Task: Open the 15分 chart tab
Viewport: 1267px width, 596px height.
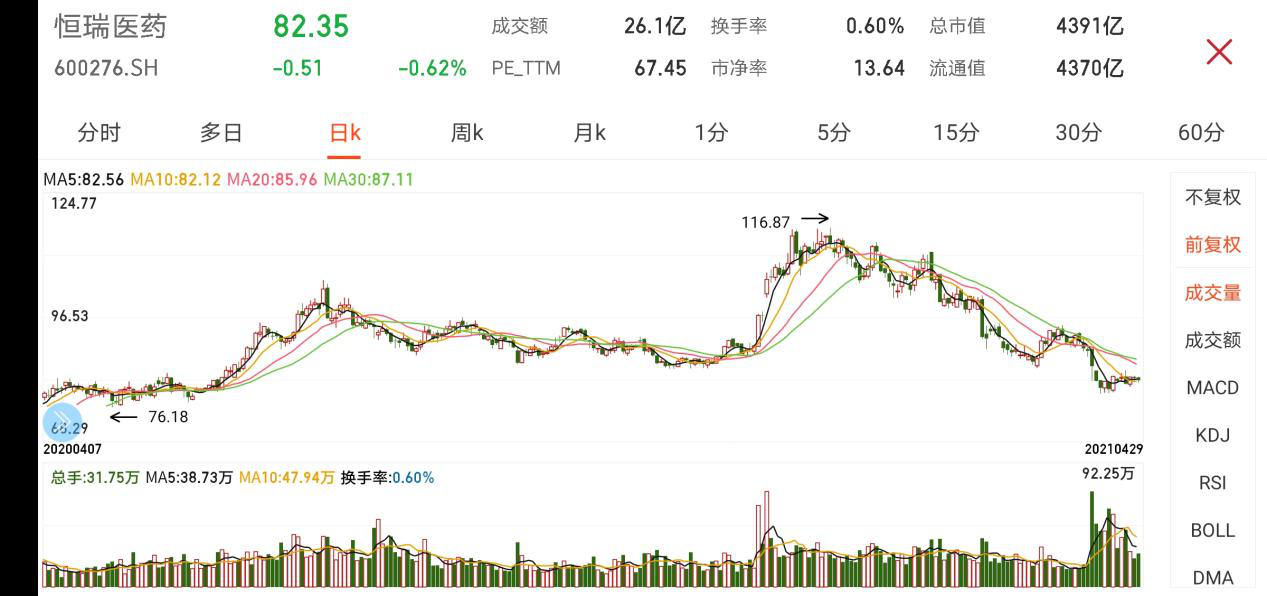Action: point(955,132)
